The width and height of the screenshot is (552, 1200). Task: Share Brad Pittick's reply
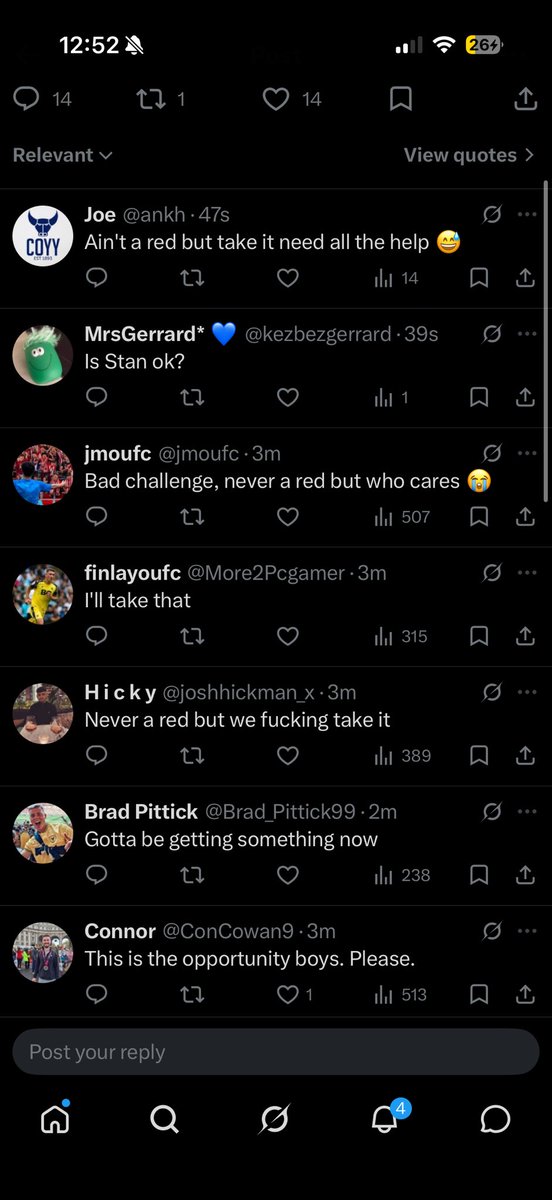[x=525, y=875]
